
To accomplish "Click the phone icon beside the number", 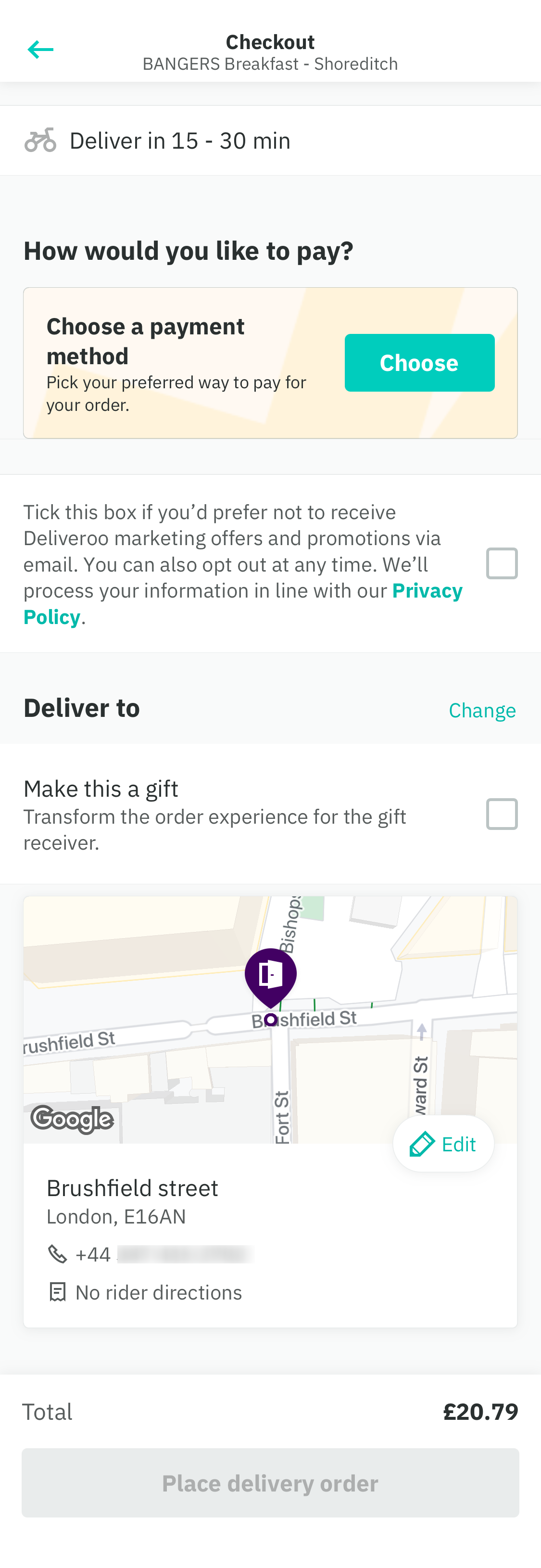I will [57, 1253].
